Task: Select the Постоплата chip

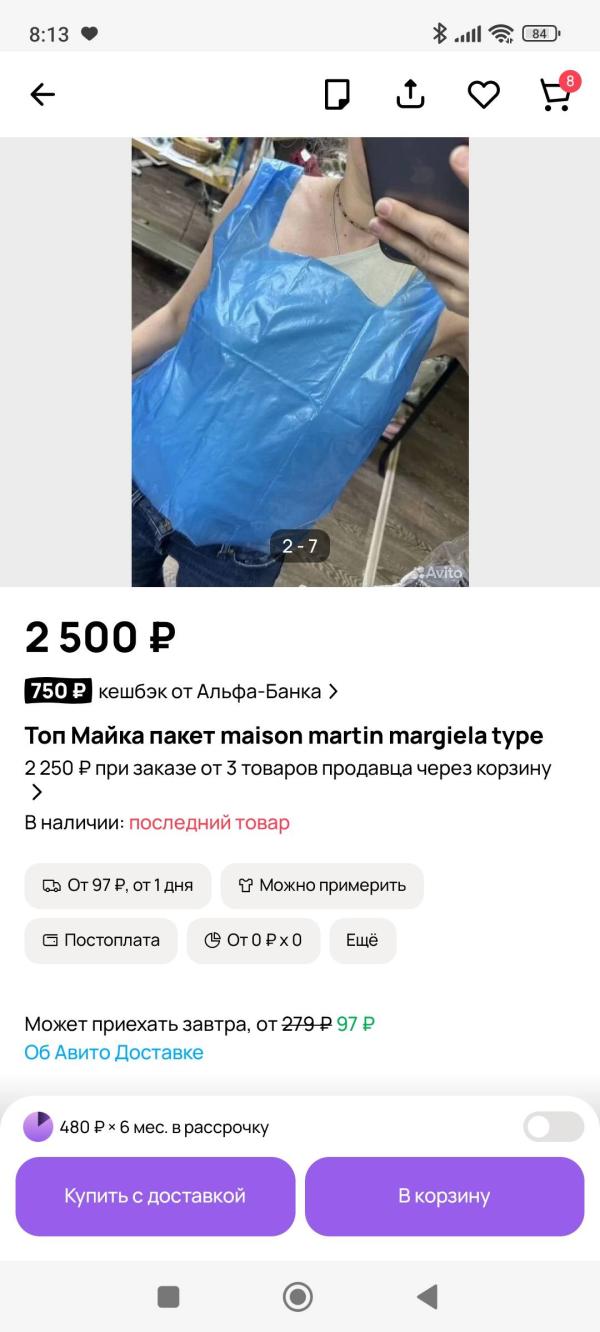Action: coord(101,940)
